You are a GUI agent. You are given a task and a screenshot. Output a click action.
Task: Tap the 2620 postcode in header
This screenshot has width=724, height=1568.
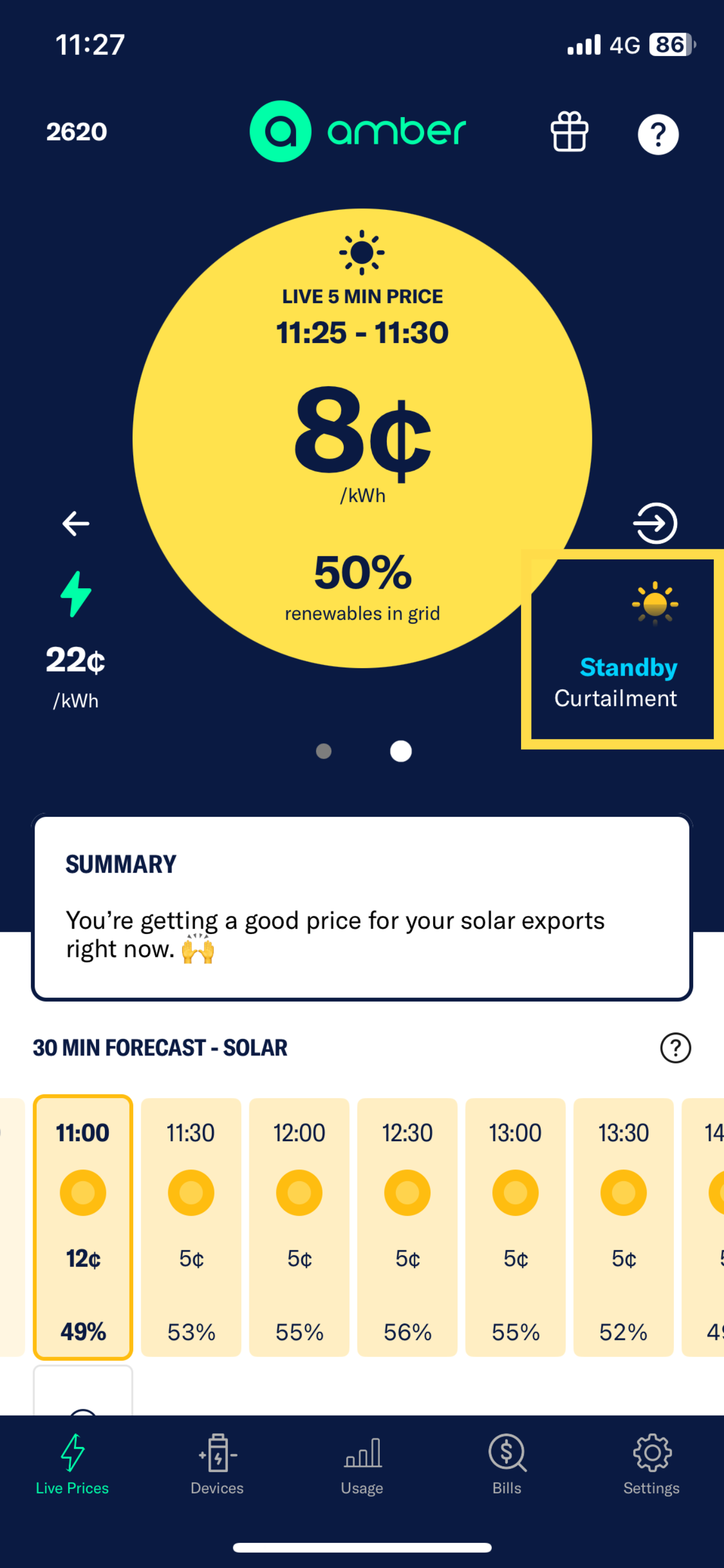(x=77, y=132)
